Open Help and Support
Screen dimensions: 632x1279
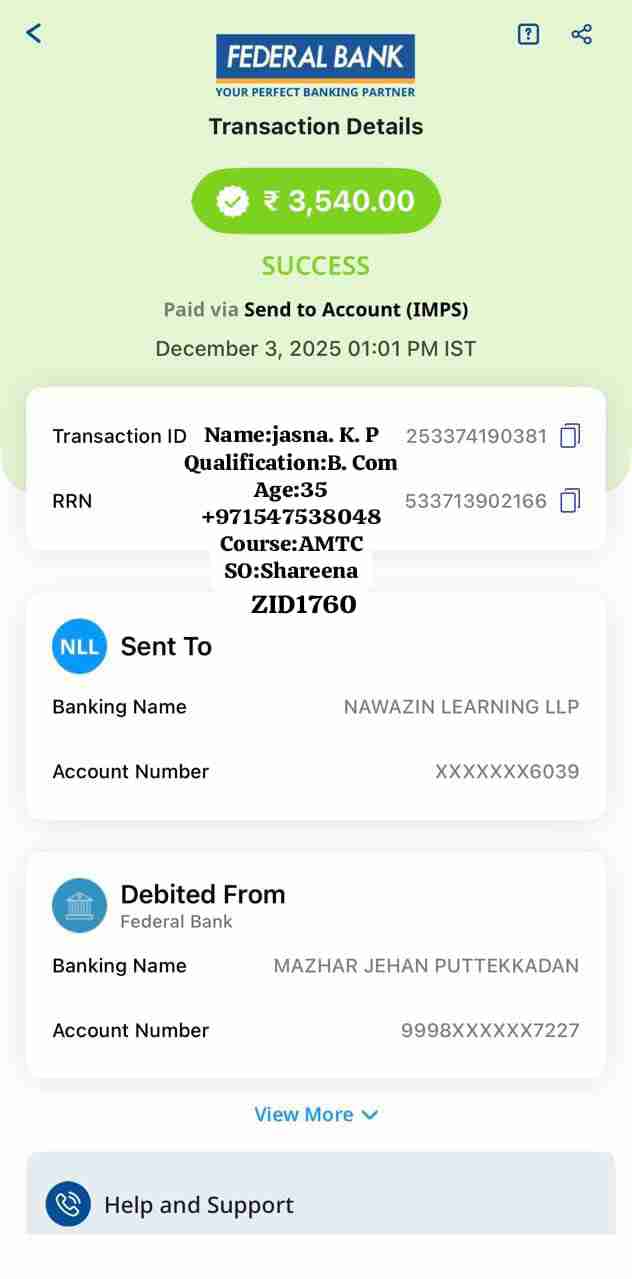point(198,1204)
